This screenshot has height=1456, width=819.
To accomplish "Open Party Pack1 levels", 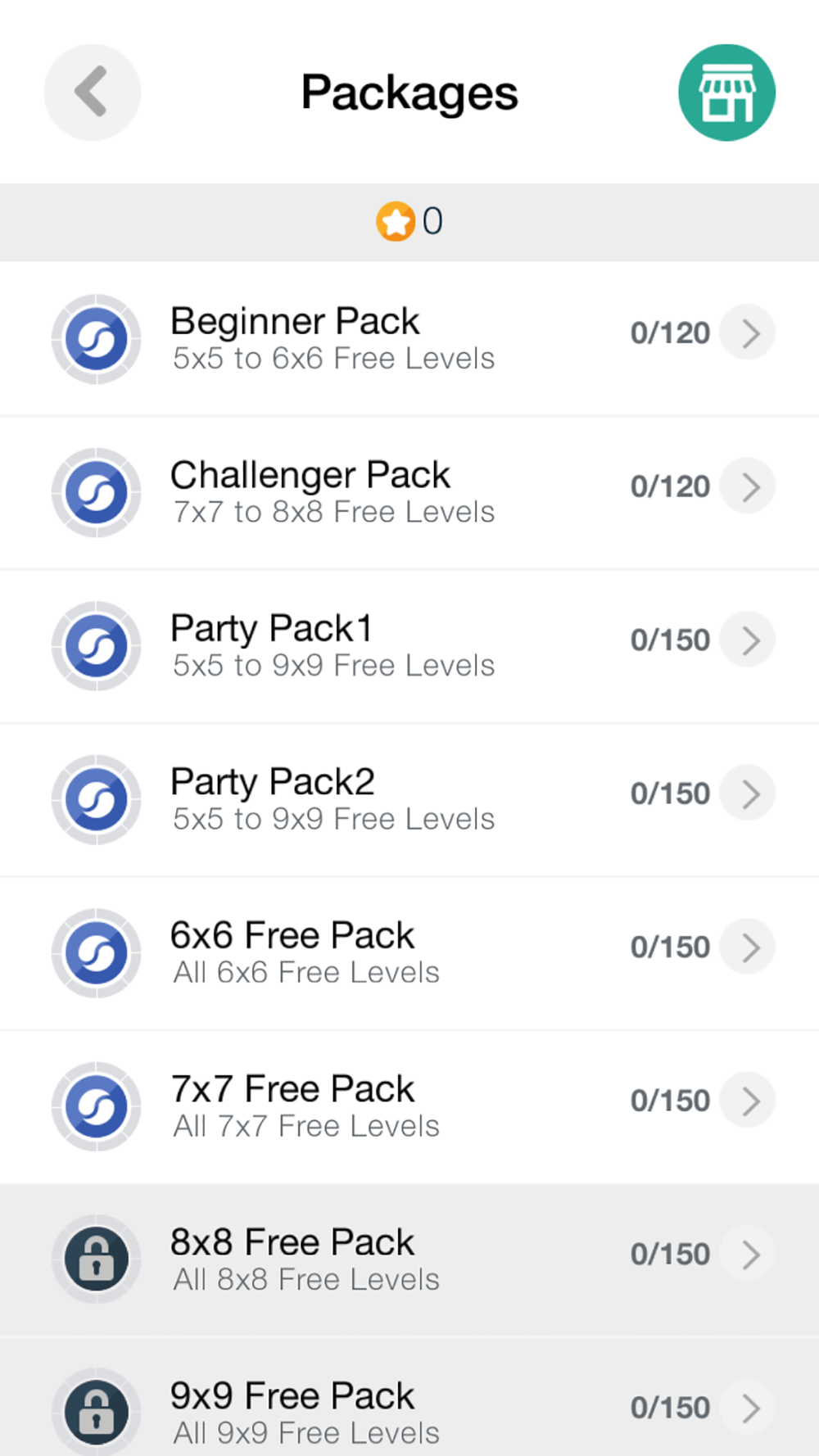I will 409,646.
